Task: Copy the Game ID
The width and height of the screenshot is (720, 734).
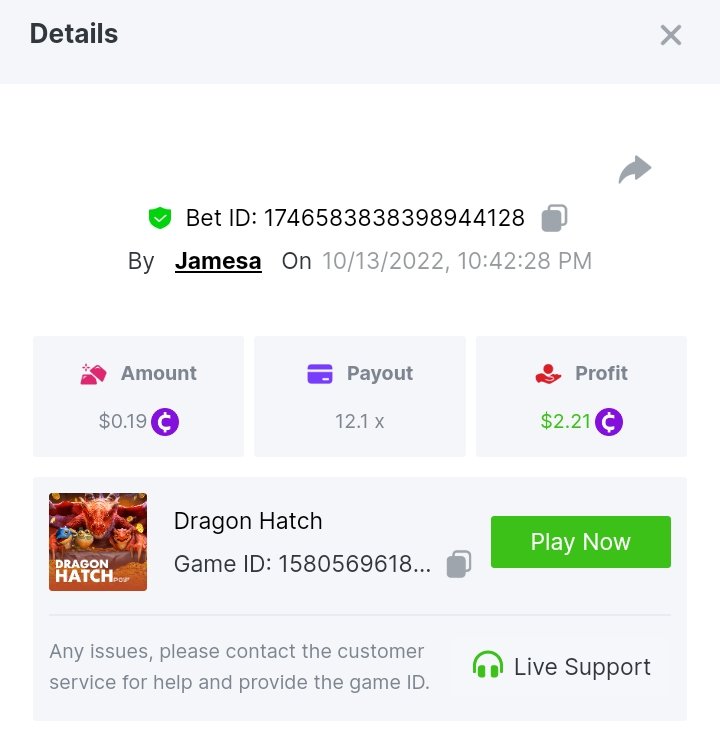Action: 459,564
